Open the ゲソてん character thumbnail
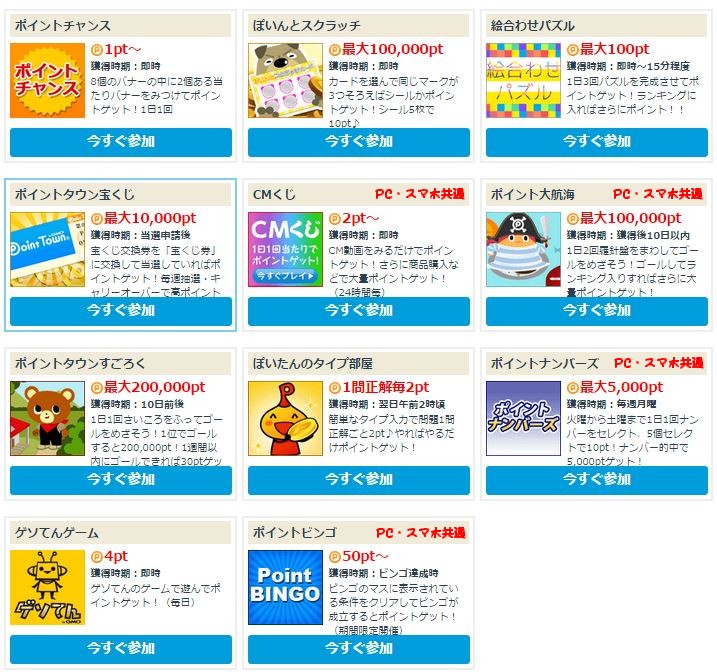 point(47,588)
